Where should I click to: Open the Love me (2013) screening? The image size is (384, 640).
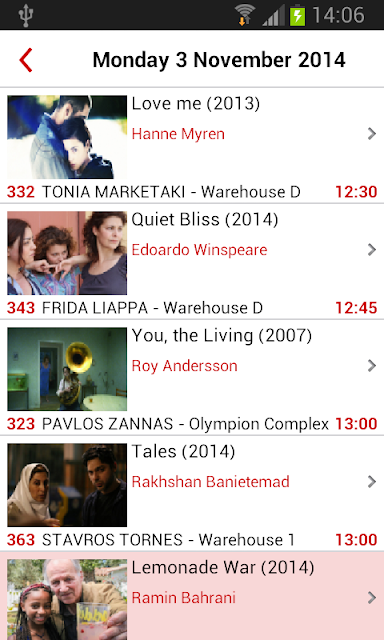[192, 145]
